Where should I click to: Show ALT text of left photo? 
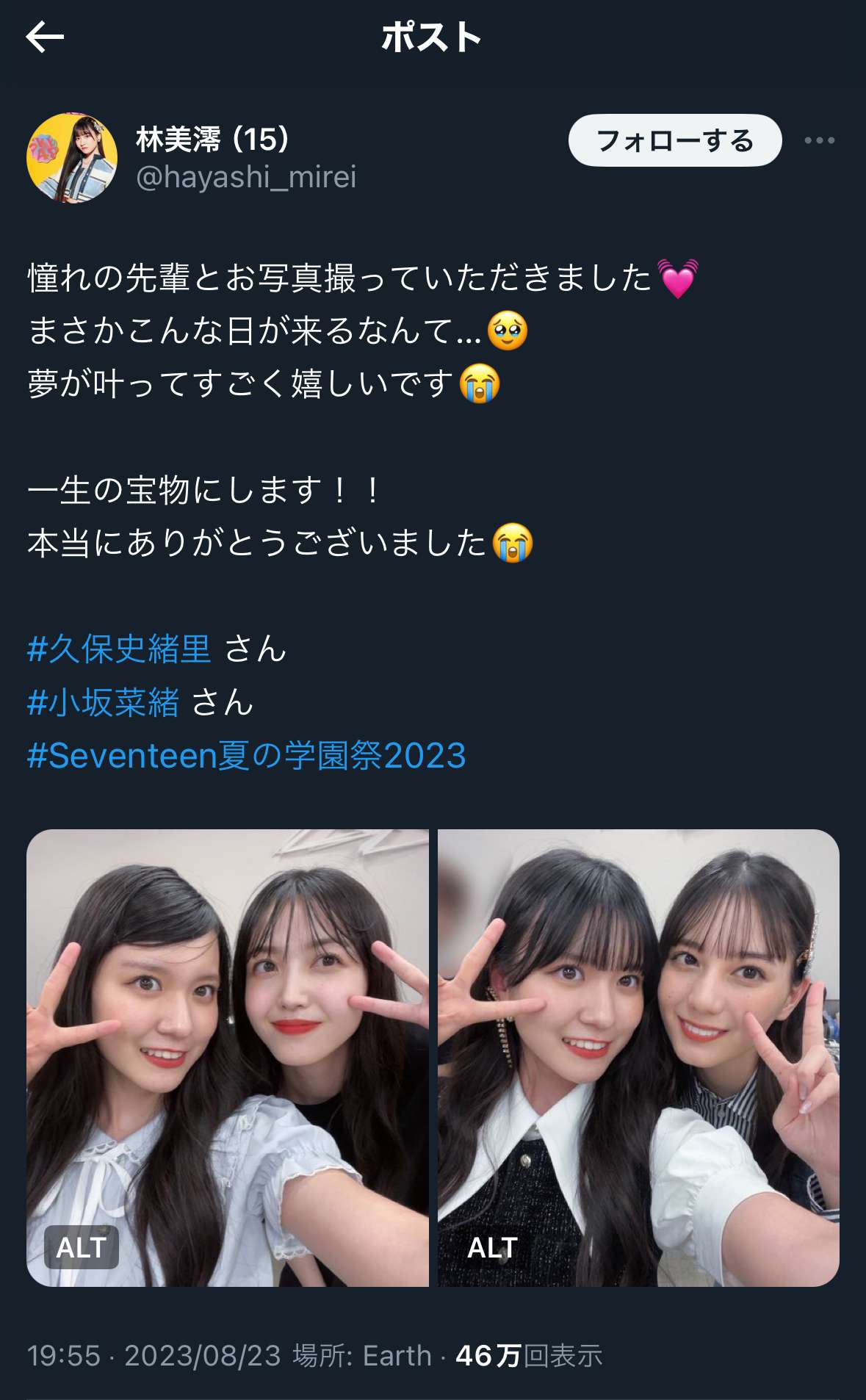82,1247
